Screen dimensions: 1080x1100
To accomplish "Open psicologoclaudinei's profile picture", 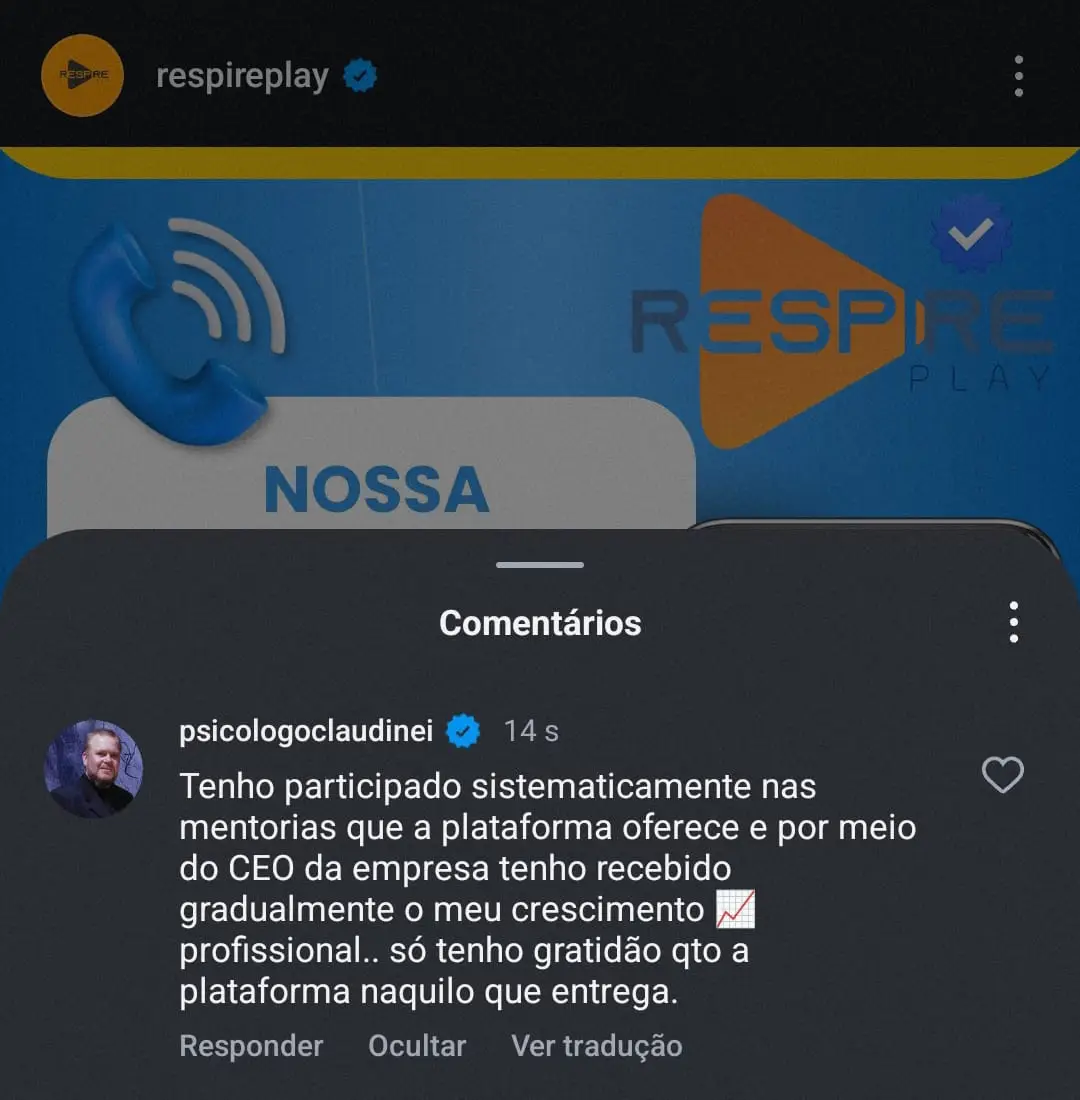I will coord(94,768).
